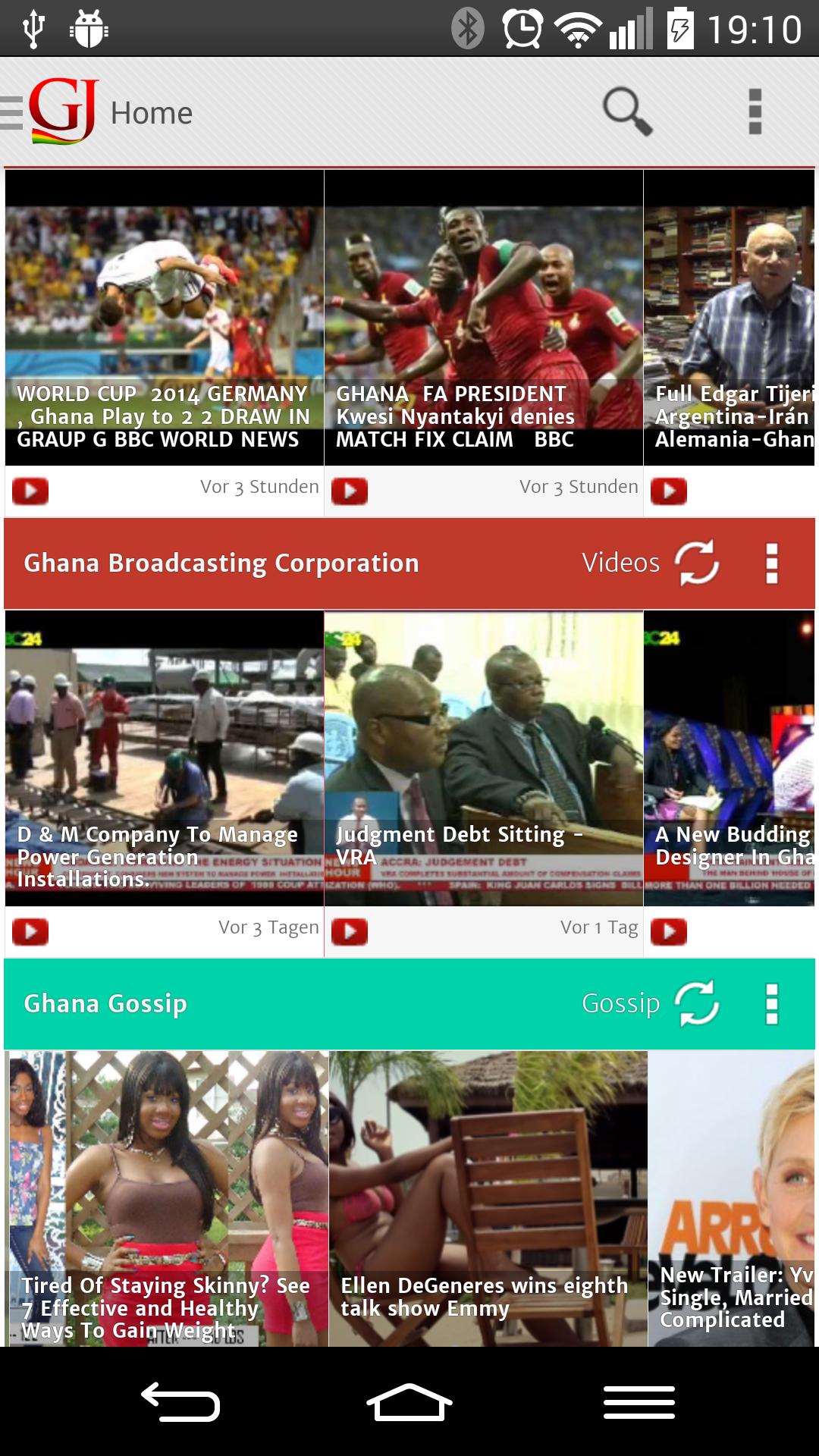The height and width of the screenshot is (1456, 819).
Task: Open the Videos category label
Action: point(620,563)
